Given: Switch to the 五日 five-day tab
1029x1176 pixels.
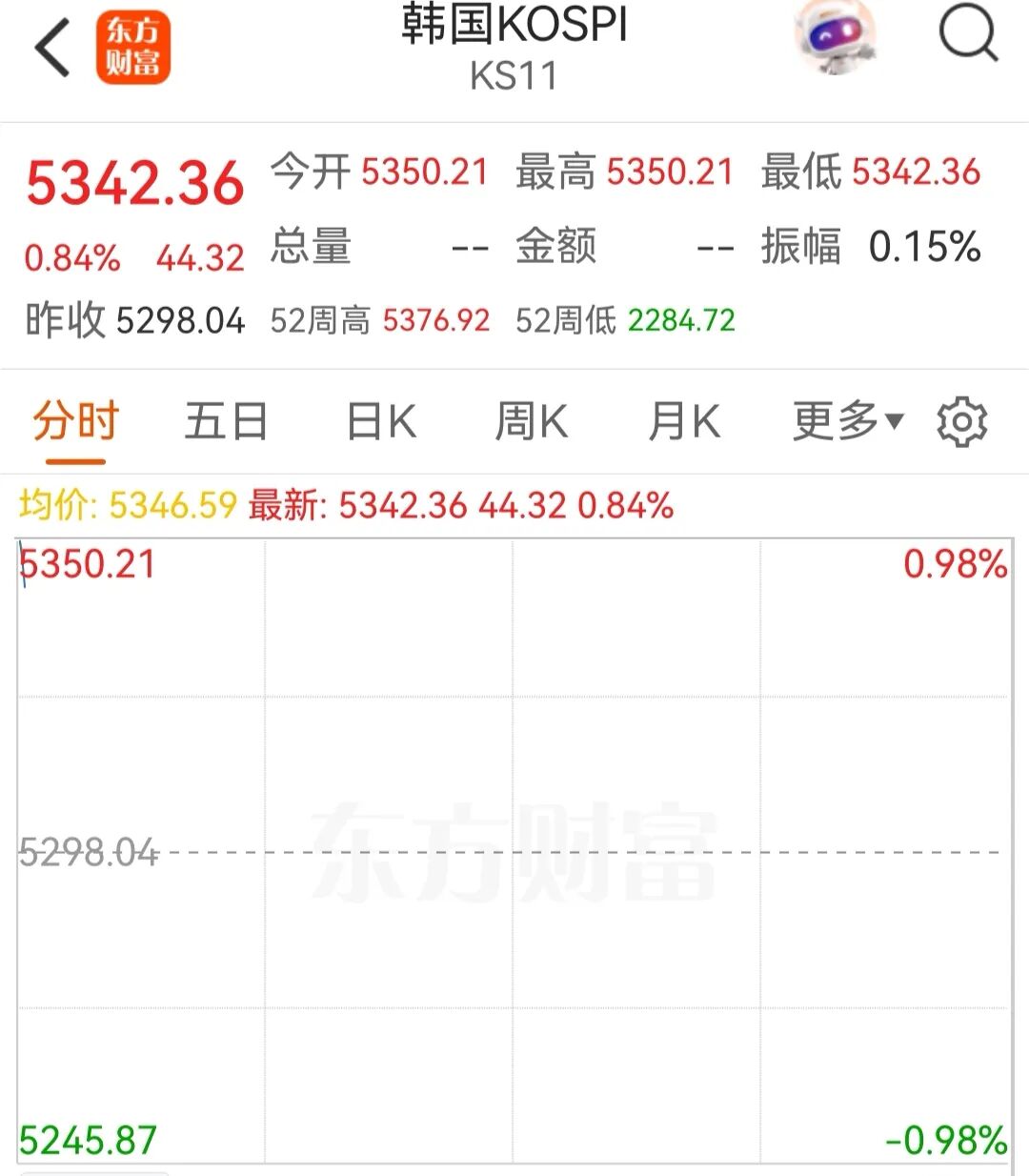Looking at the screenshot, I should (226, 421).
